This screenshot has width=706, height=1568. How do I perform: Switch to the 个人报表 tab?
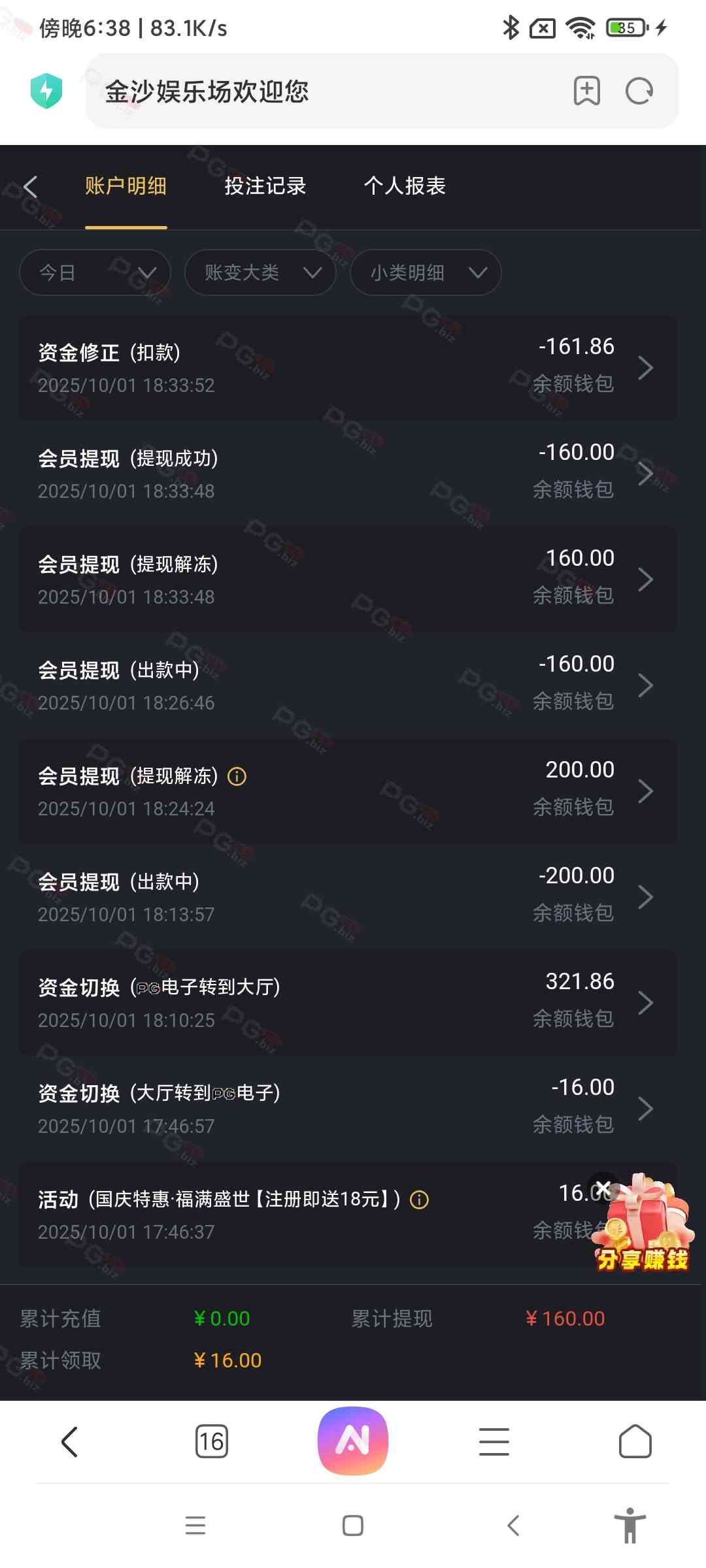point(405,187)
